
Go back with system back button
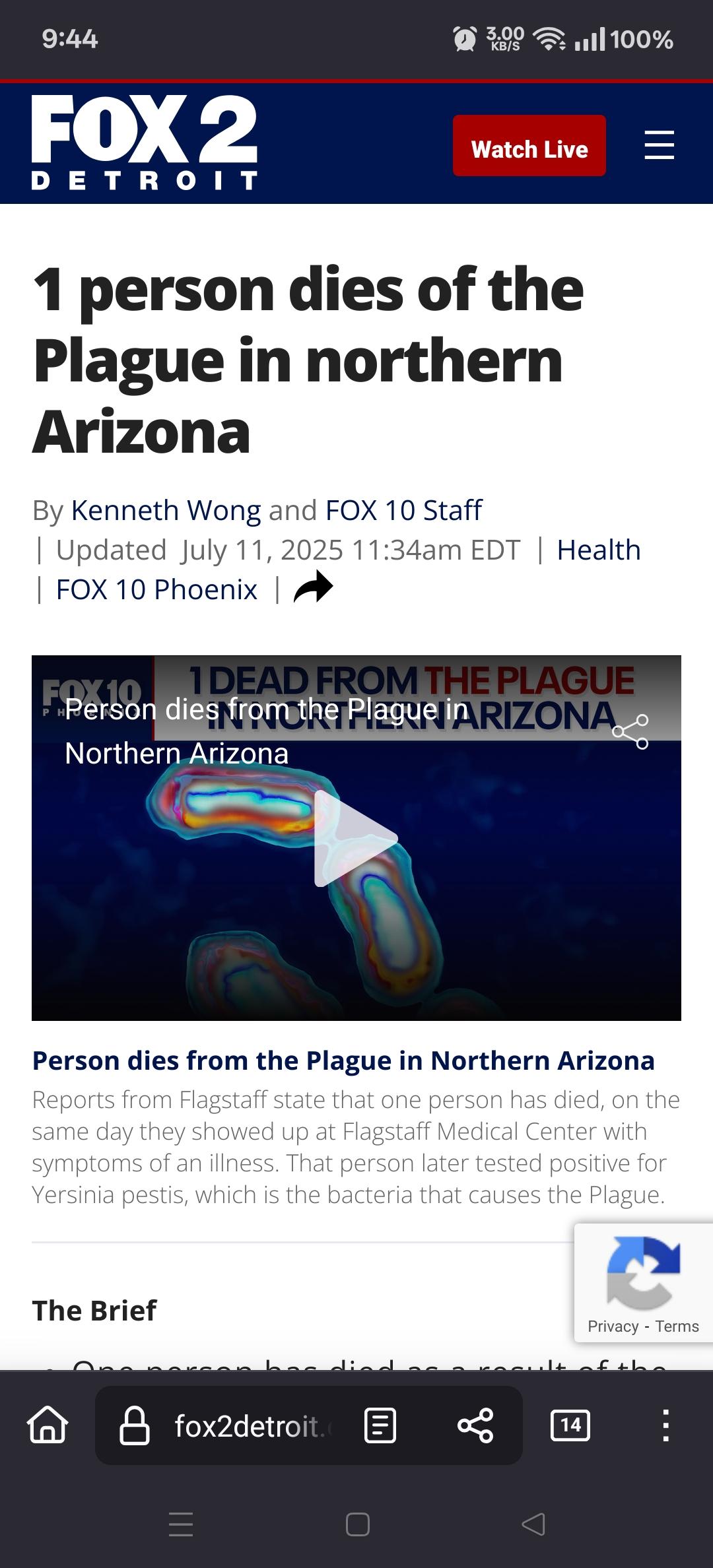(x=533, y=1524)
